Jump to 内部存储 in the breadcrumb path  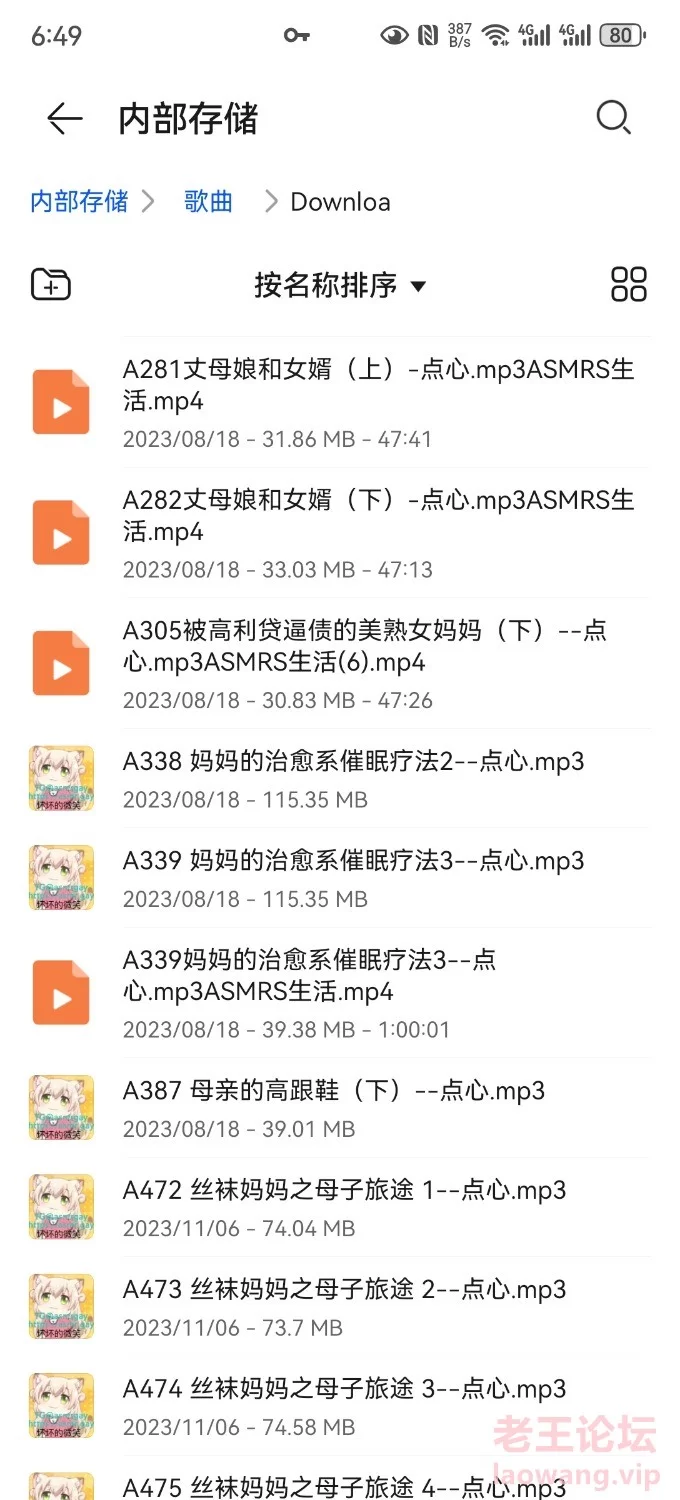[80, 202]
